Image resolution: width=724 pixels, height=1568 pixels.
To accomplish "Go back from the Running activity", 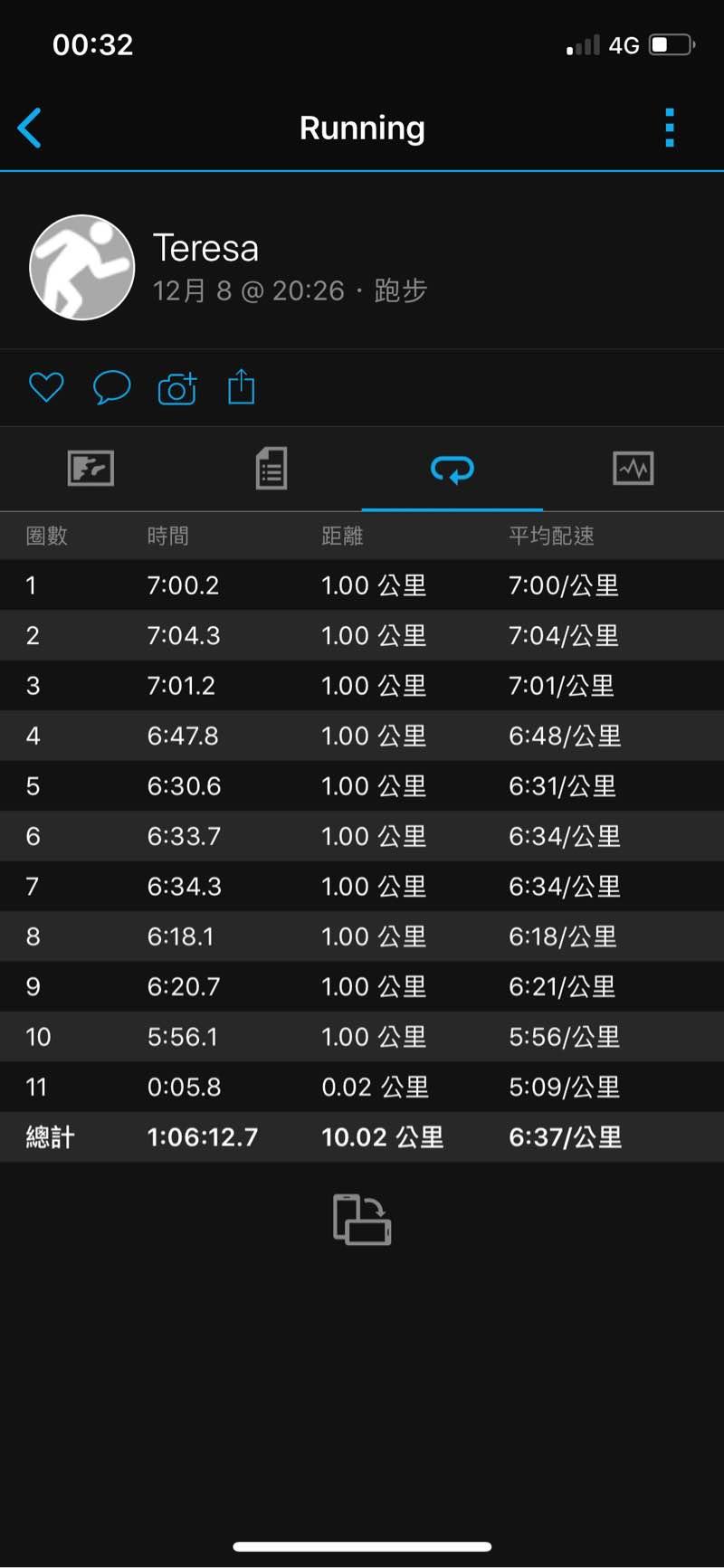I will [x=30, y=128].
